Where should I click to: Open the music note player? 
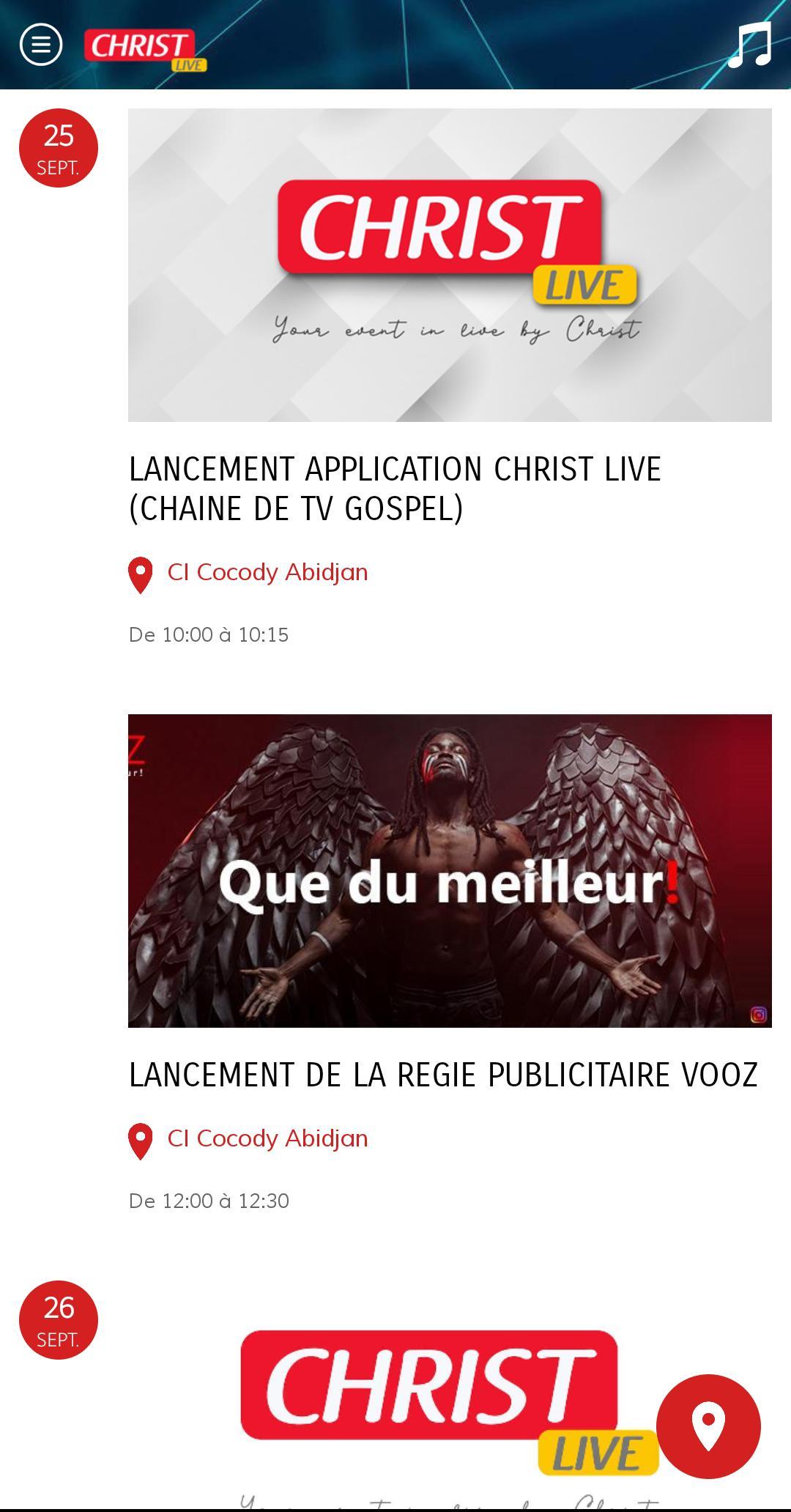749,45
